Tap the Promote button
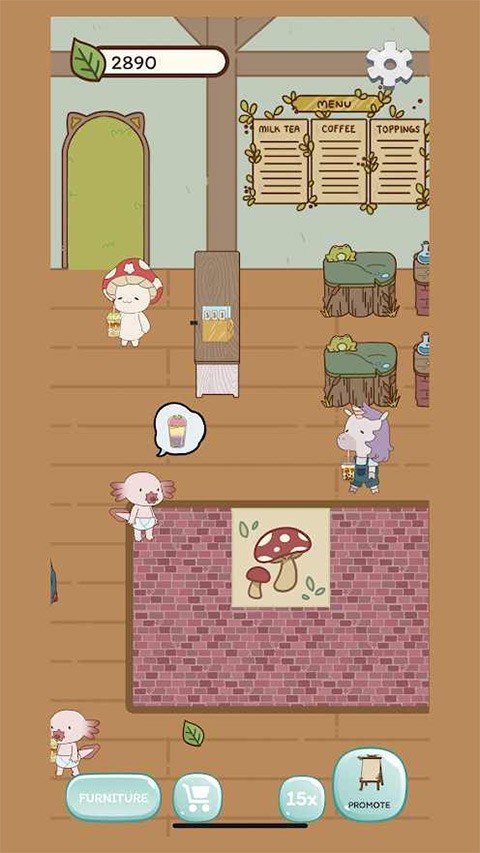This screenshot has height=853, width=480. (370, 784)
